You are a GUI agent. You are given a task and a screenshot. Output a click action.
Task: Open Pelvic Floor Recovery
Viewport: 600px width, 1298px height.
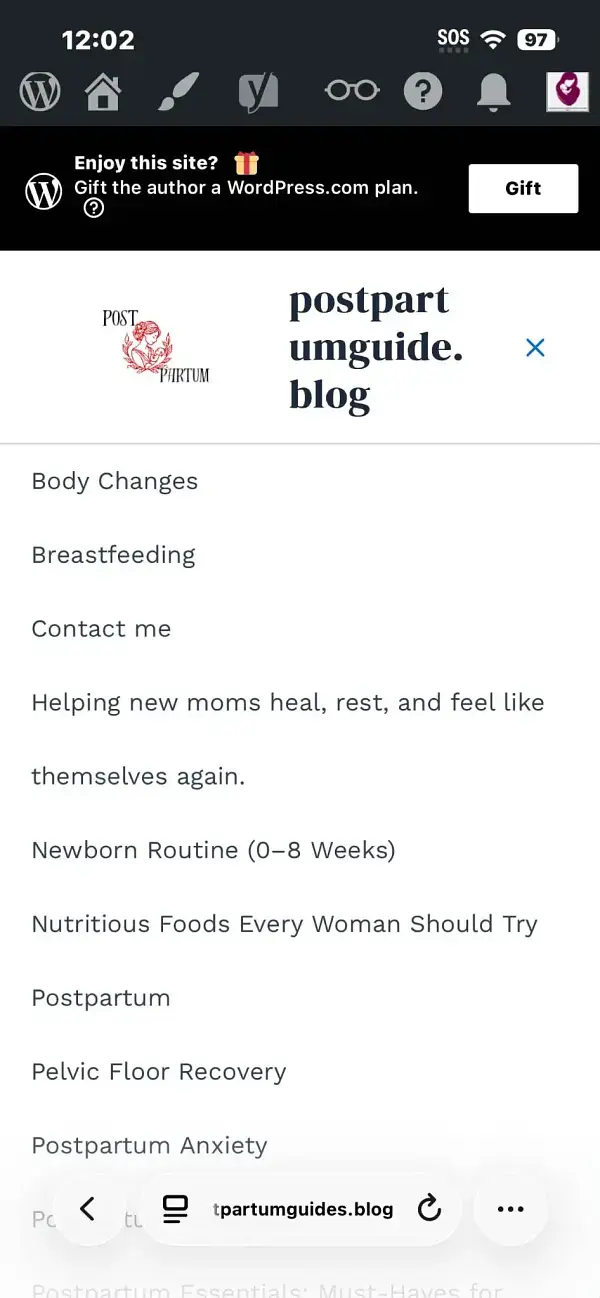tap(159, 1072)
